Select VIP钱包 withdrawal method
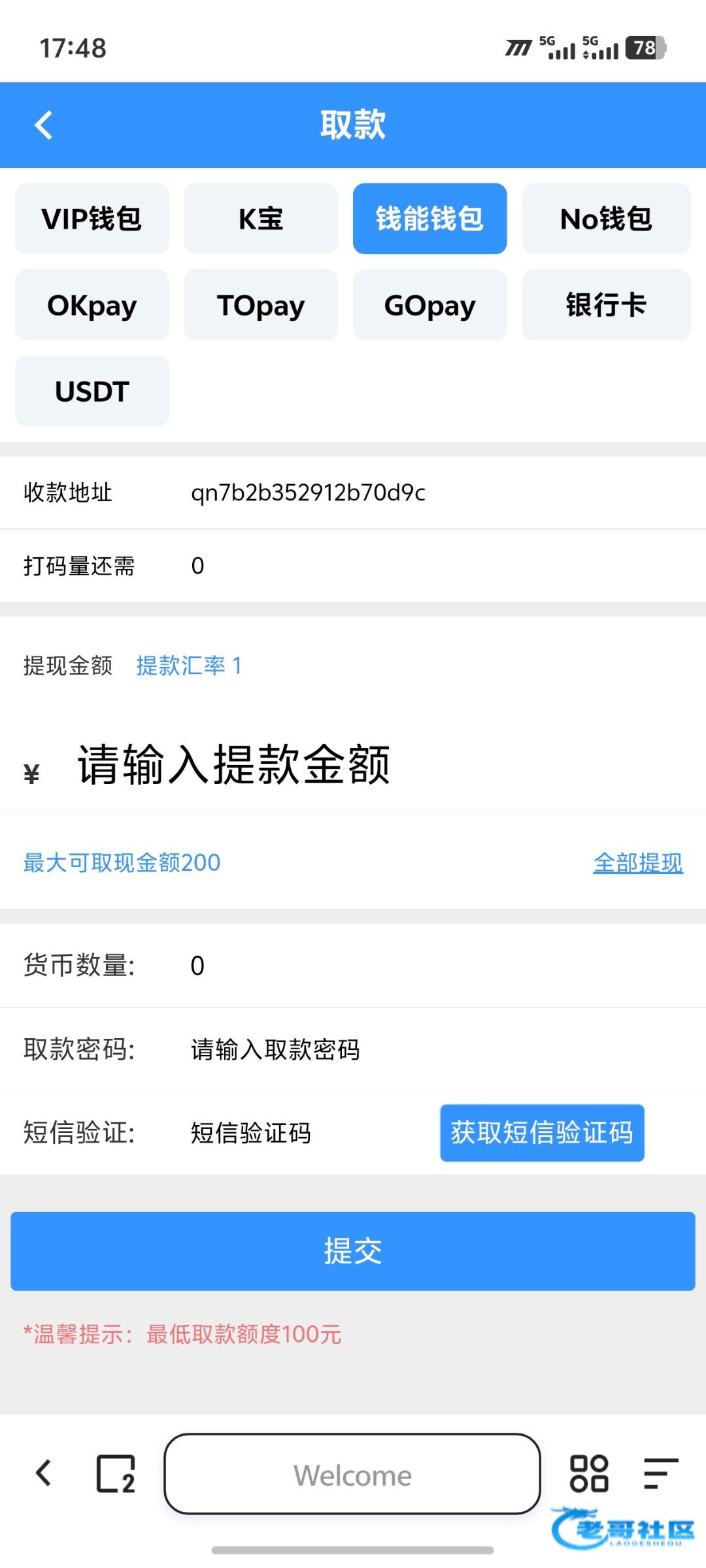This screenshot has height=1568, width=706. [92, 219]
